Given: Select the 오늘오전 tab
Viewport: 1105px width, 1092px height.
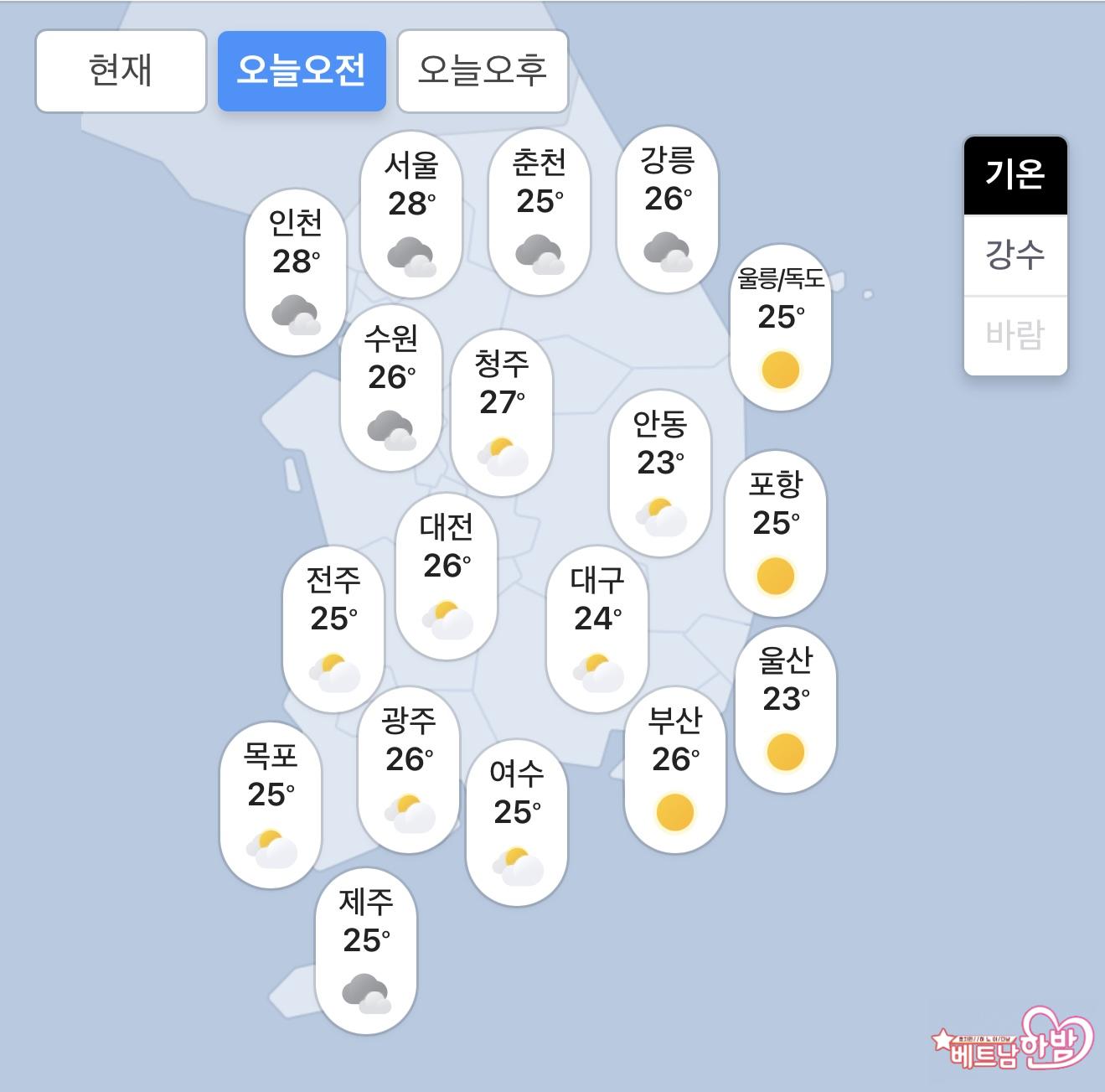Looking at the screenshot, I should 302,71.
